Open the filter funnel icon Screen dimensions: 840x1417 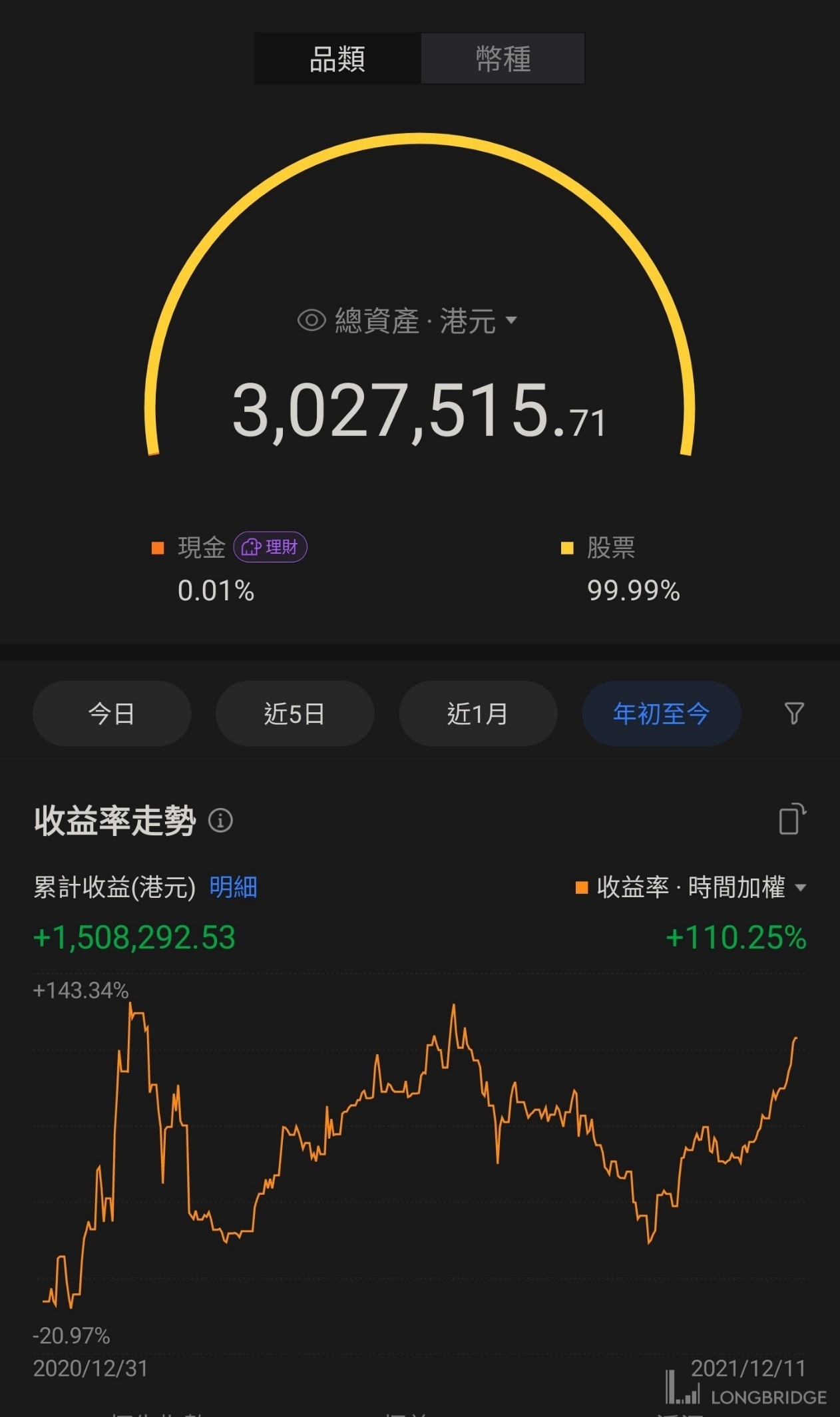[x=794, y=713]
